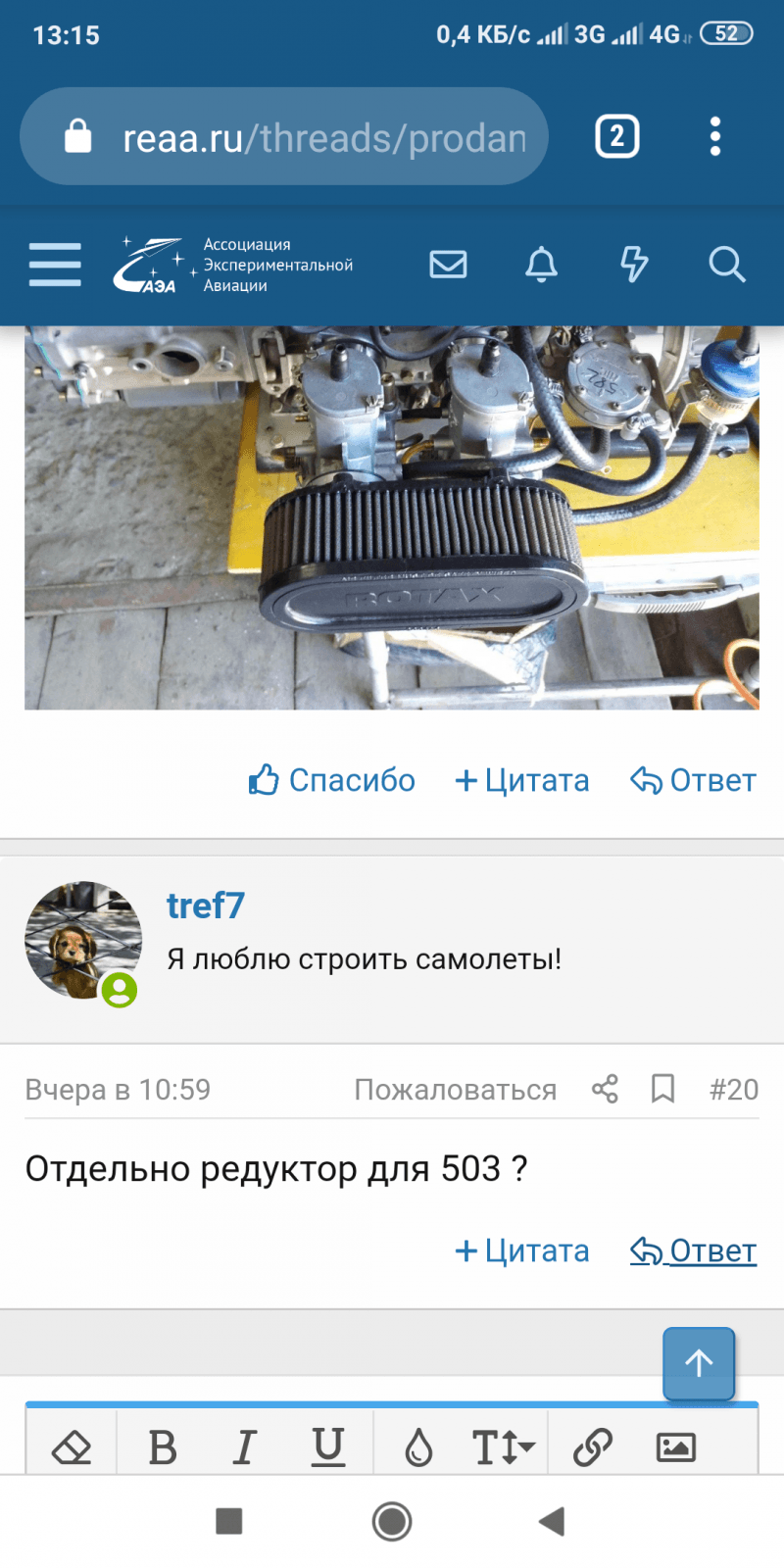This screenshot has width=784, height=1568.
Task: Toggle underline formatting in the editor
Action: pyautogui.click(x=326, y=1444)
